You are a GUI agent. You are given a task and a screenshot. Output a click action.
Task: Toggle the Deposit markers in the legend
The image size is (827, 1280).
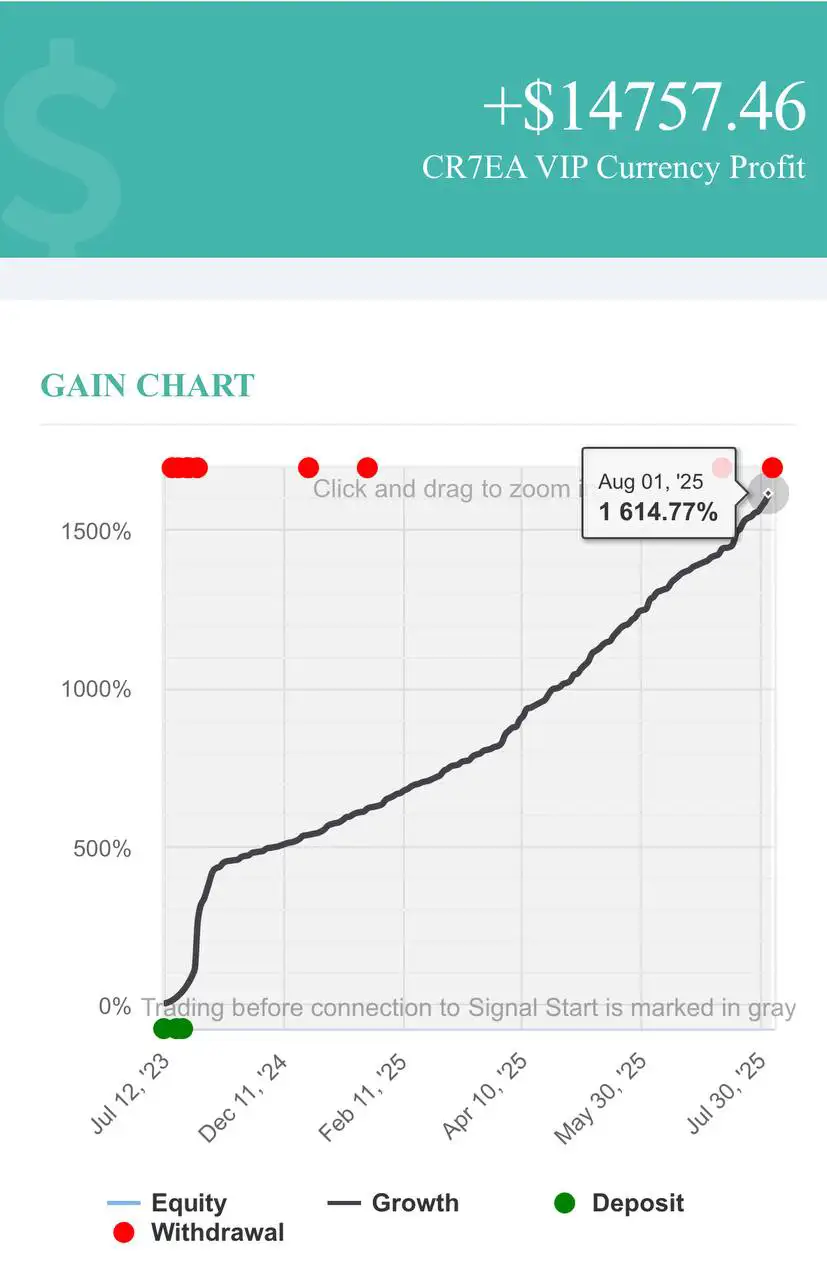click(x=637, y=1203)
